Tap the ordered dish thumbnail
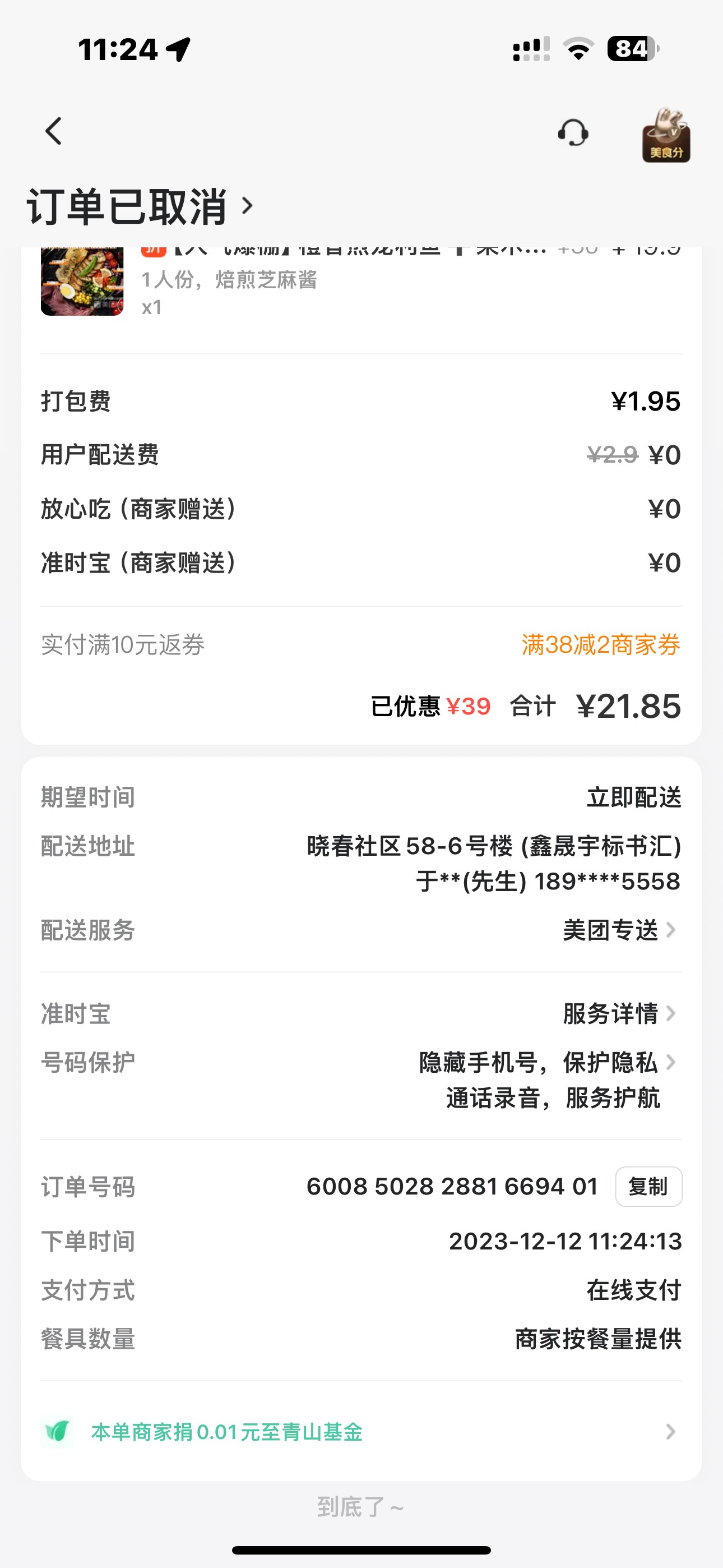Image resolution: width=723 pixels, height=1568 pixels. 82,281
